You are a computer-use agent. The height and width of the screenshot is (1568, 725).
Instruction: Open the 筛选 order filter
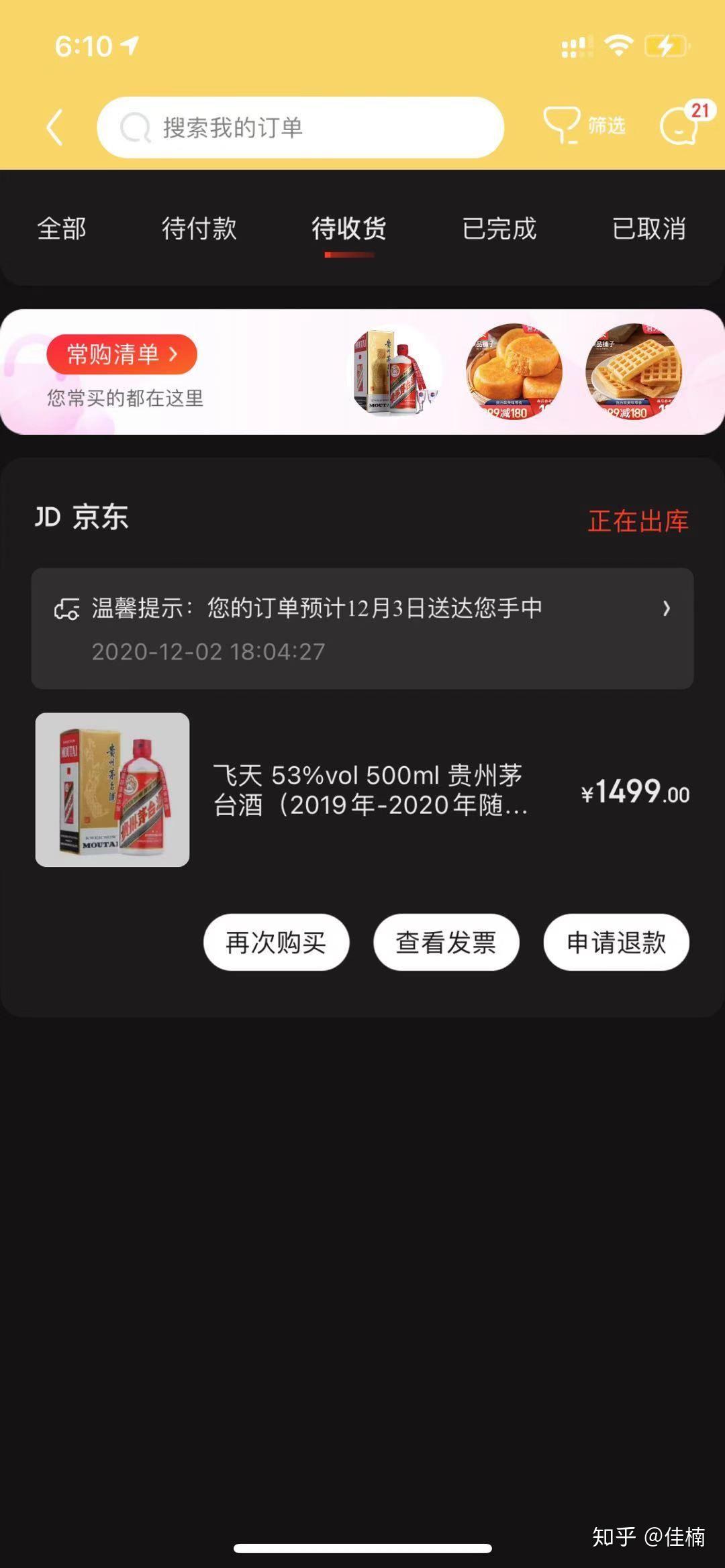(x=584, y=125)
